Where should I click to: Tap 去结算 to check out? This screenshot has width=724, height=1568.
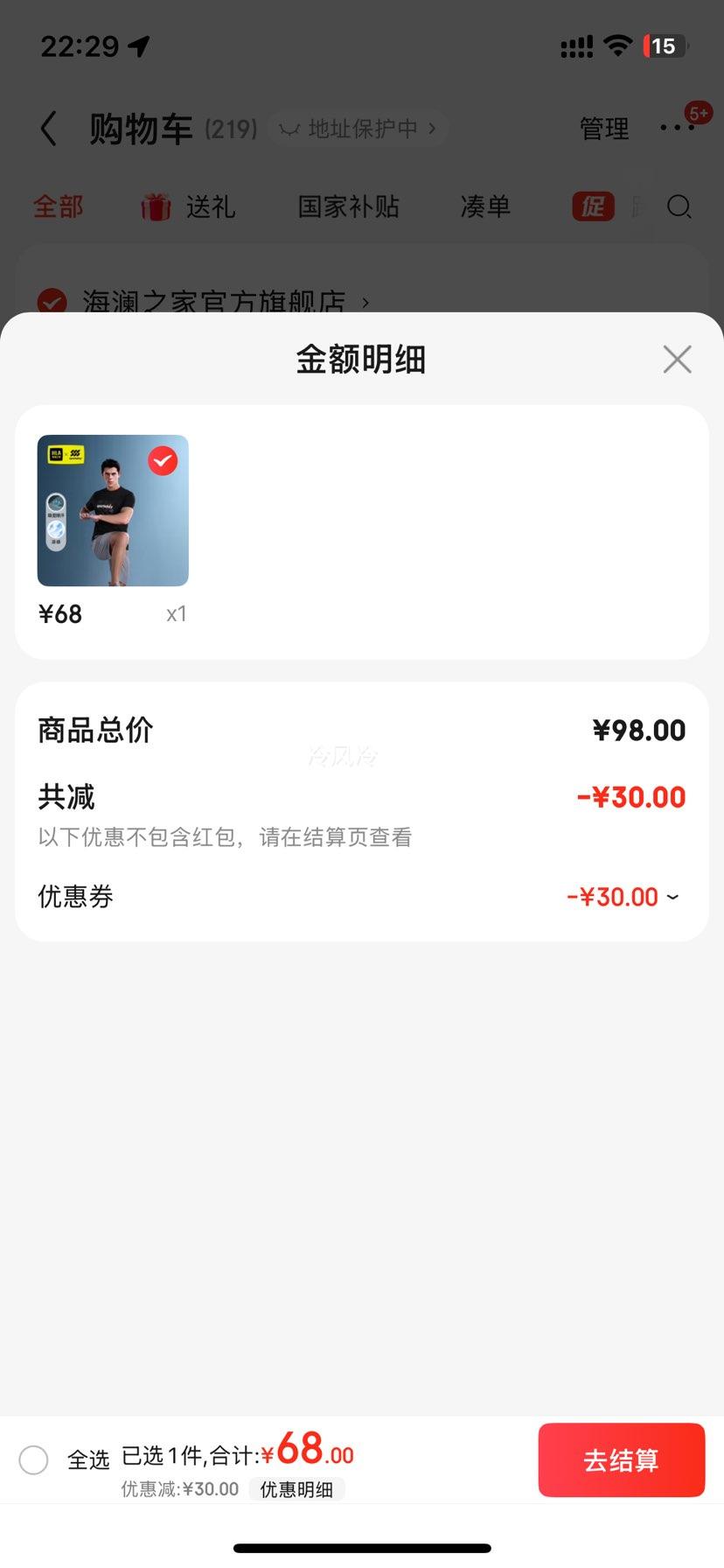621,1459
